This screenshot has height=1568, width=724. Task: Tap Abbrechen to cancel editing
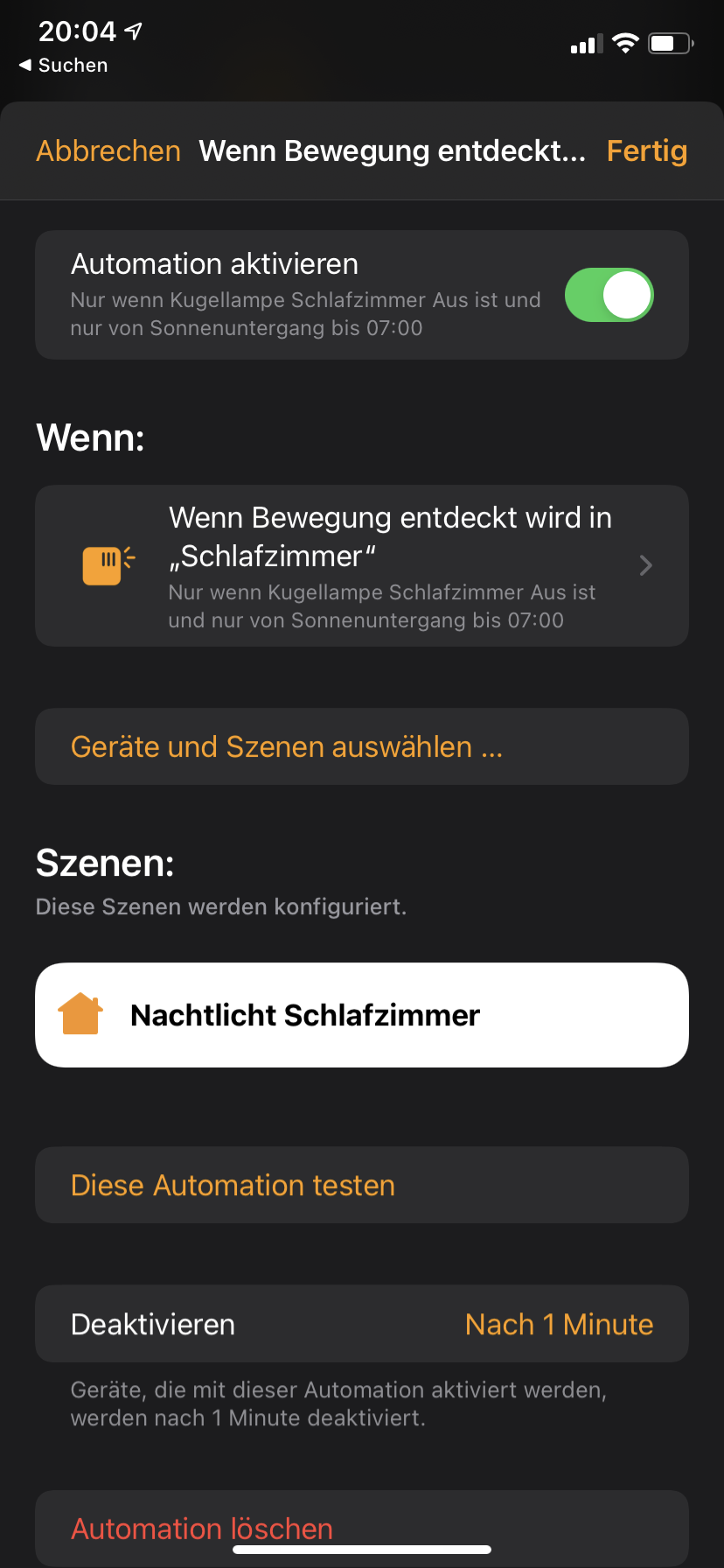[x=108, y=151]
